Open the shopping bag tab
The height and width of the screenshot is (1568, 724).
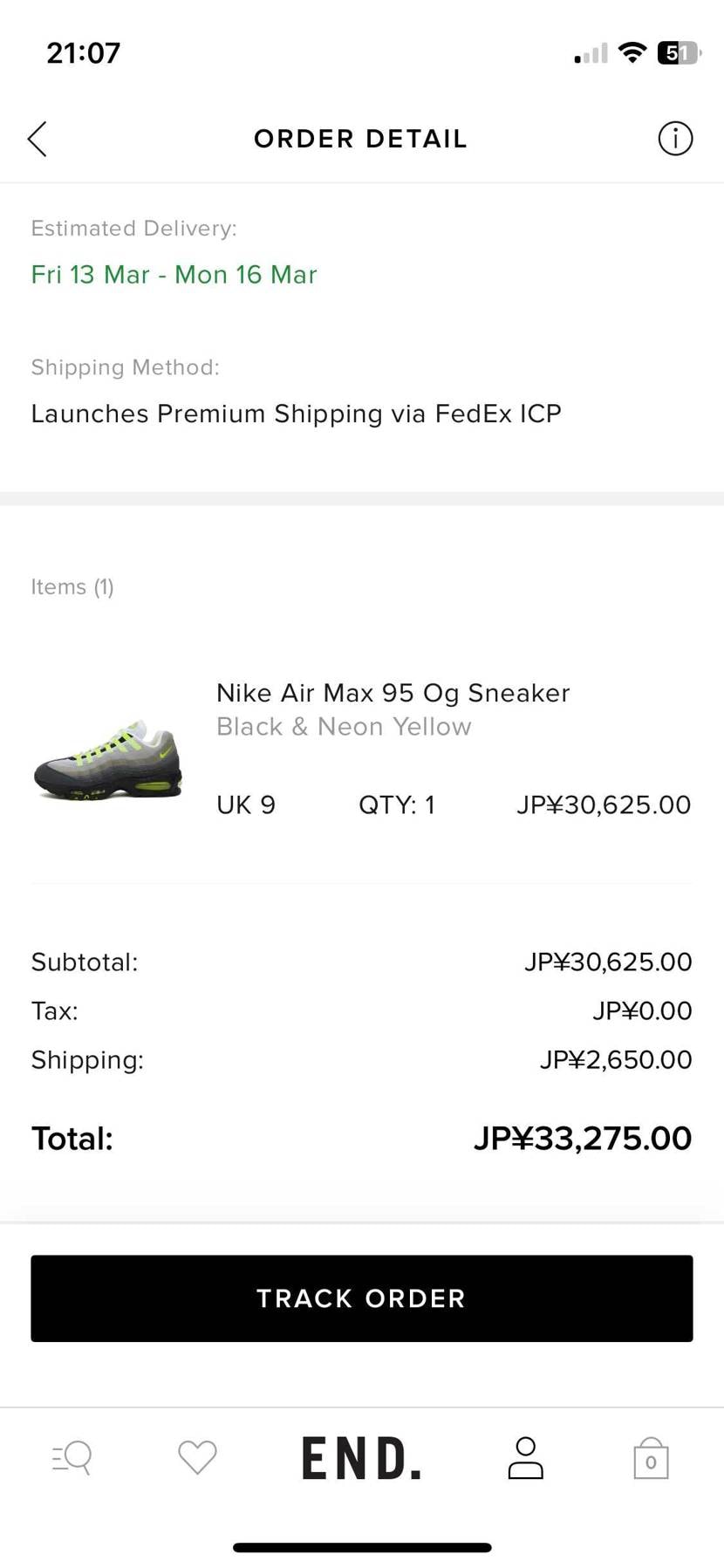pos(651,1459)
